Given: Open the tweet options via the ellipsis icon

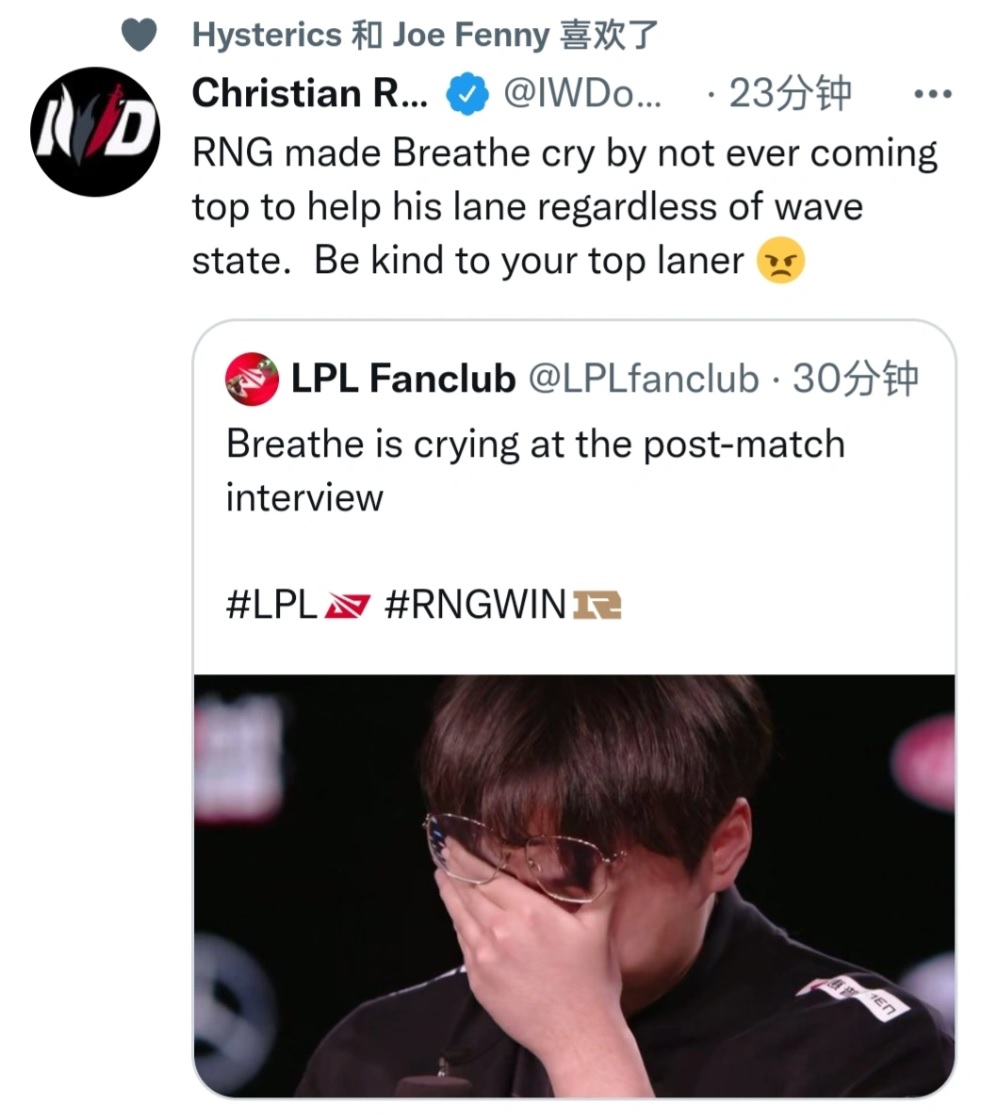Looking at the screenshot, I should point(931,92).
